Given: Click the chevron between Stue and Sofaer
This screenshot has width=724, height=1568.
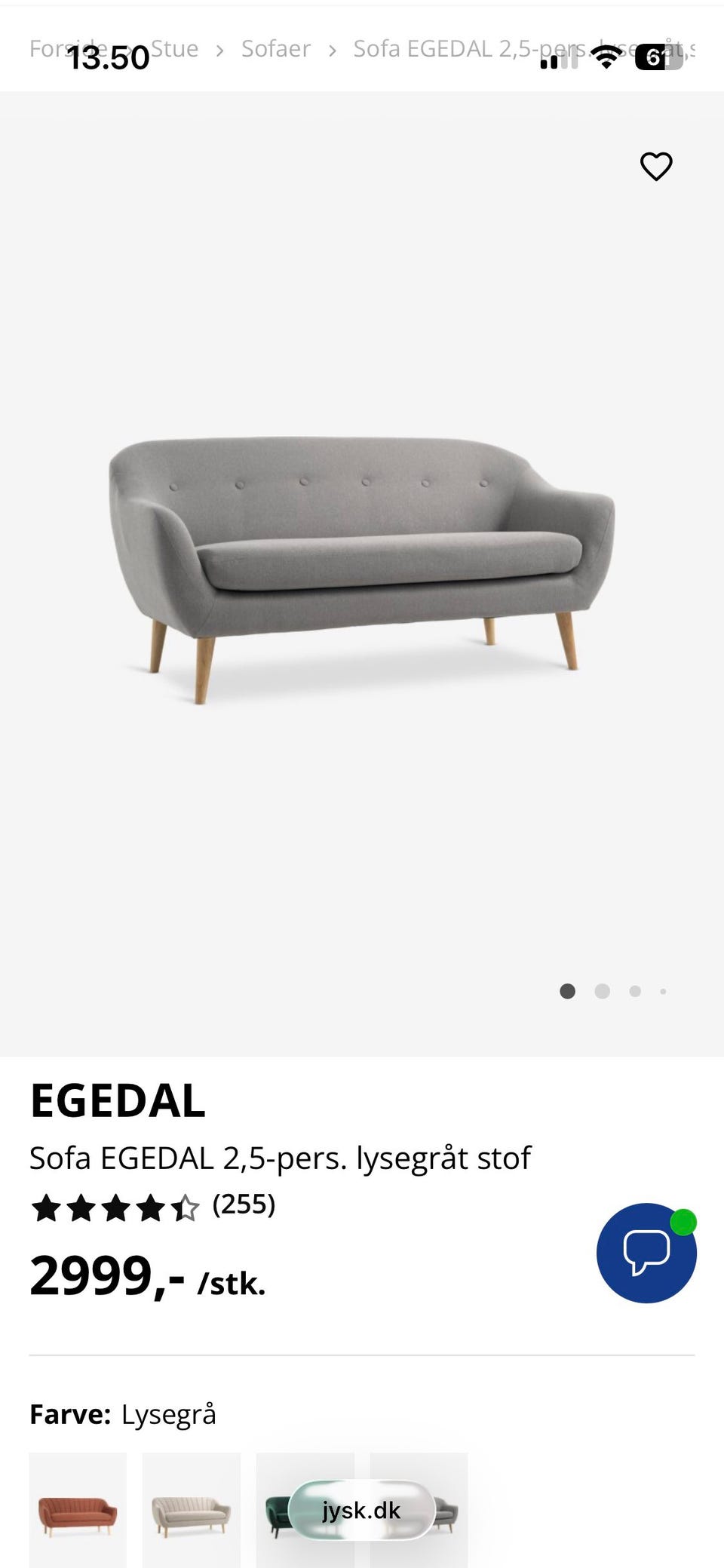Looking at the screenshot, I should pos(219,48).
